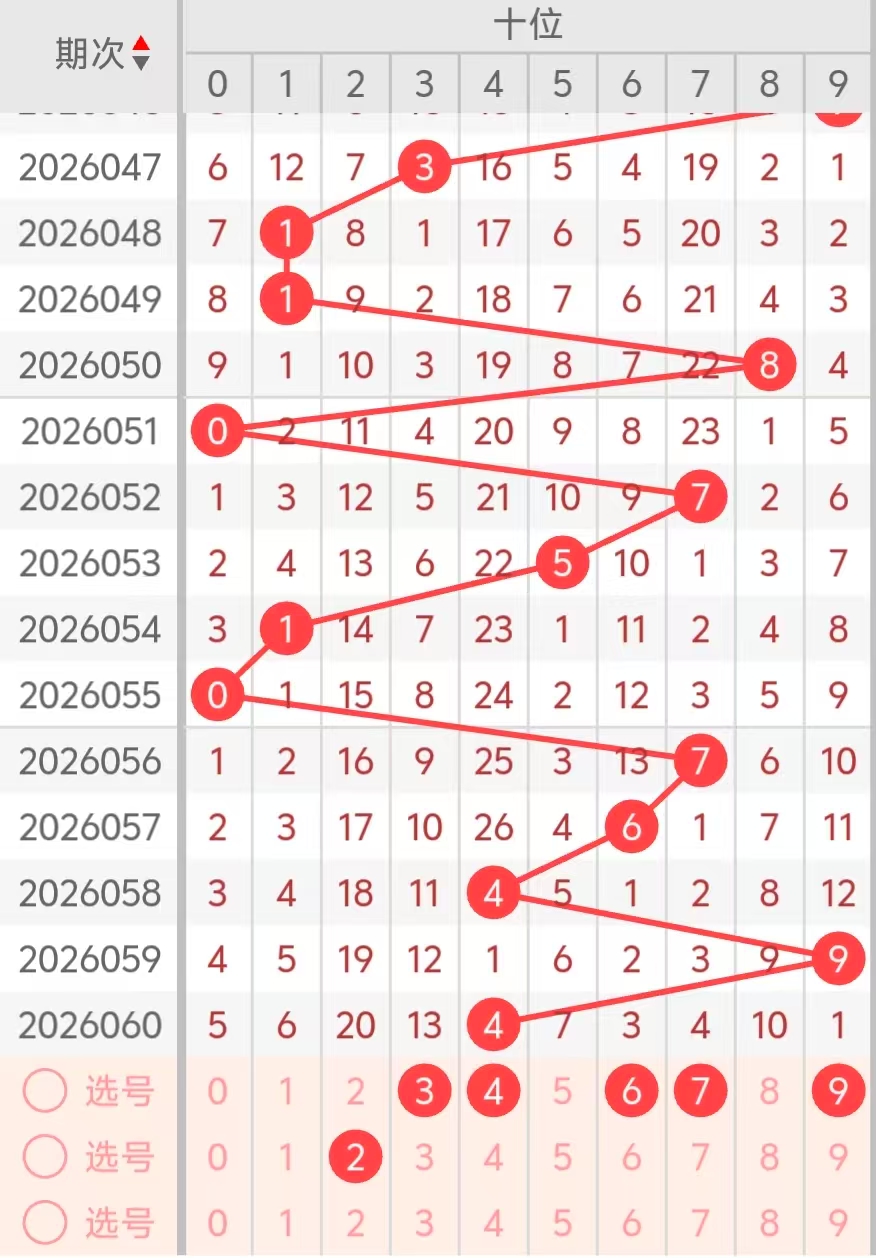Select number 4 in the last 选号 row

tap(493, 1222)
